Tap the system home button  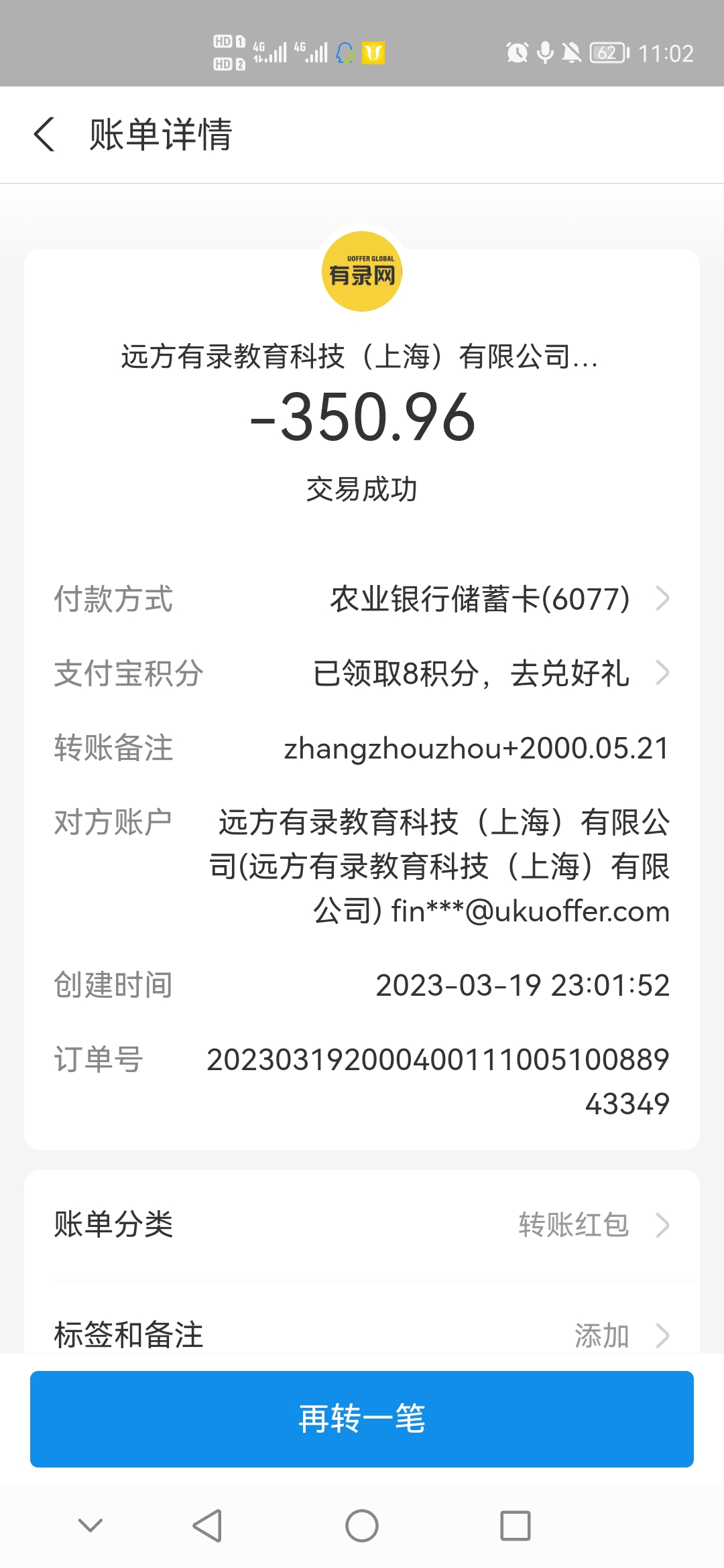coord(362,1526)
